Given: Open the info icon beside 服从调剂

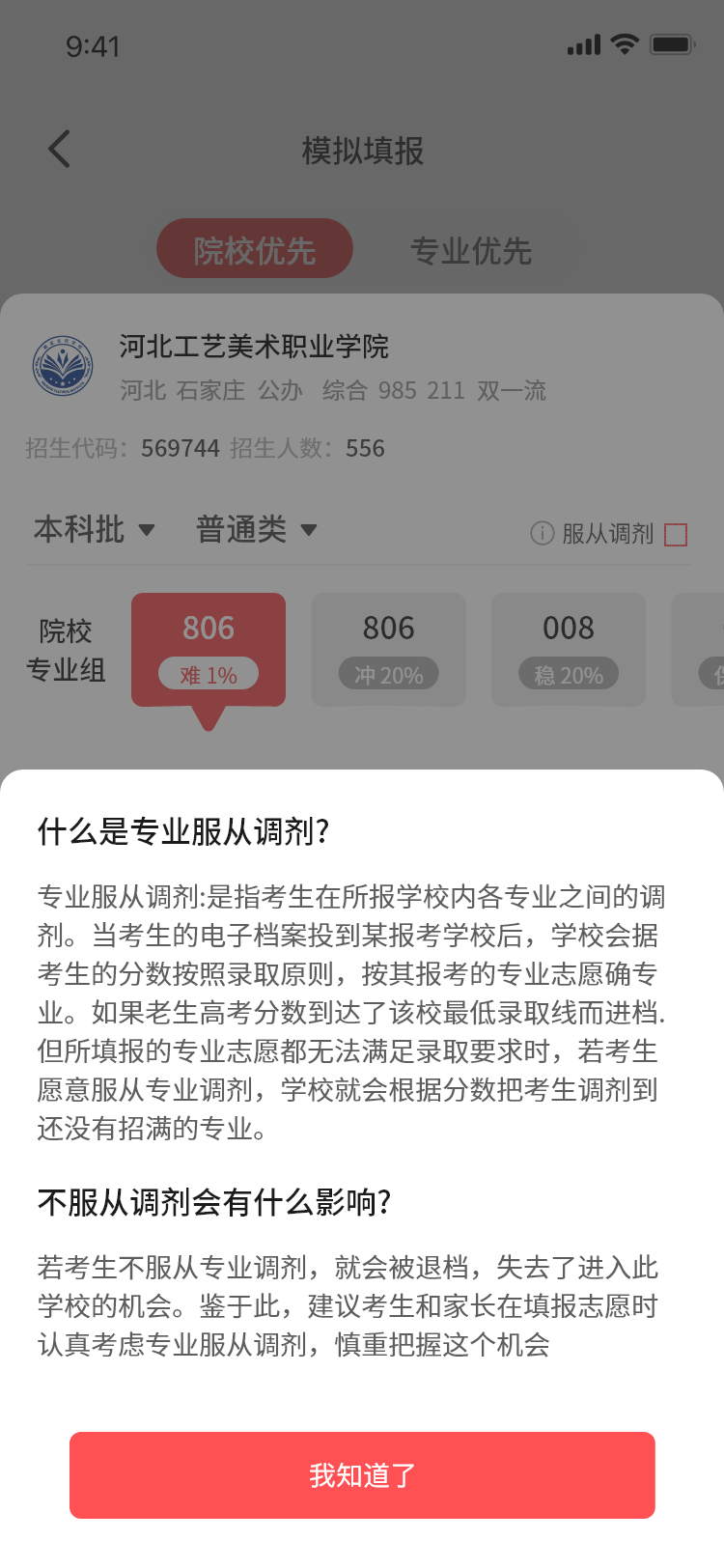Looking at the screenshot, I should point(542,533).
